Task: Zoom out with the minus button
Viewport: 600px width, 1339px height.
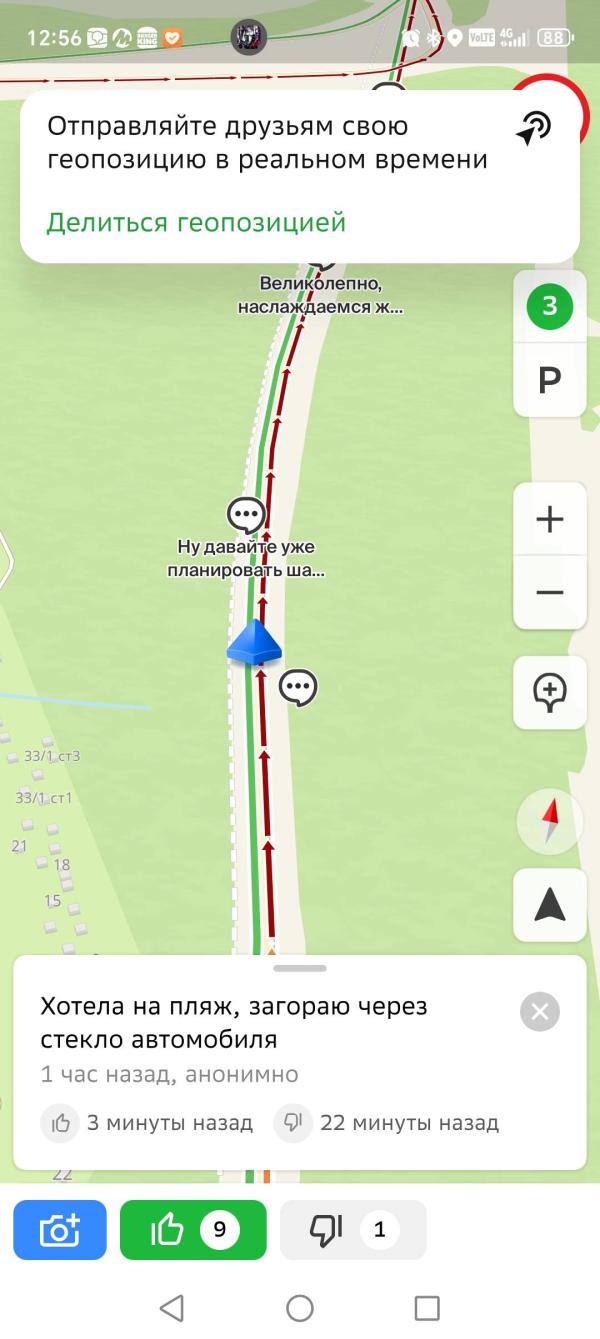Action: pyautogui.click(x=549, y=593)
